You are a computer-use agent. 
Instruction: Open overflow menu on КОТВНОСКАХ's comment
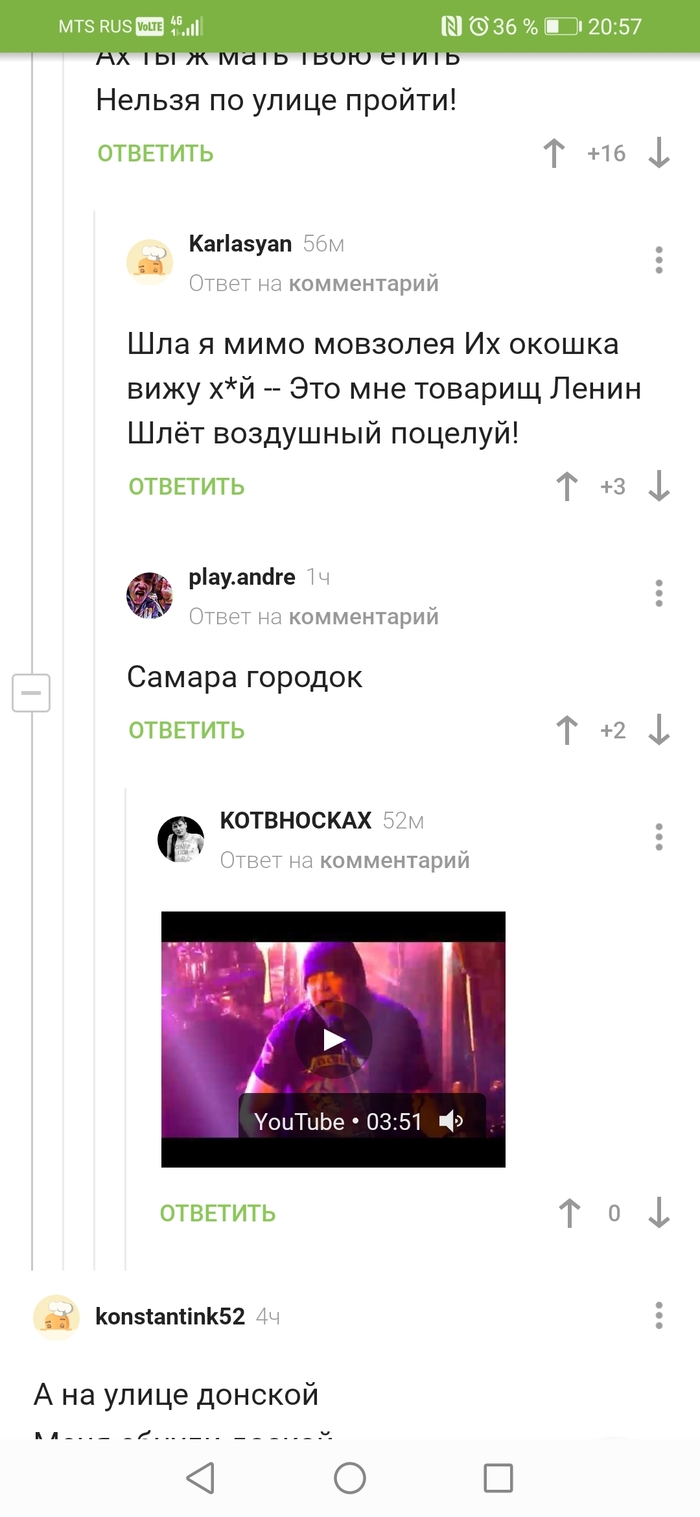[x=658, y=837]
